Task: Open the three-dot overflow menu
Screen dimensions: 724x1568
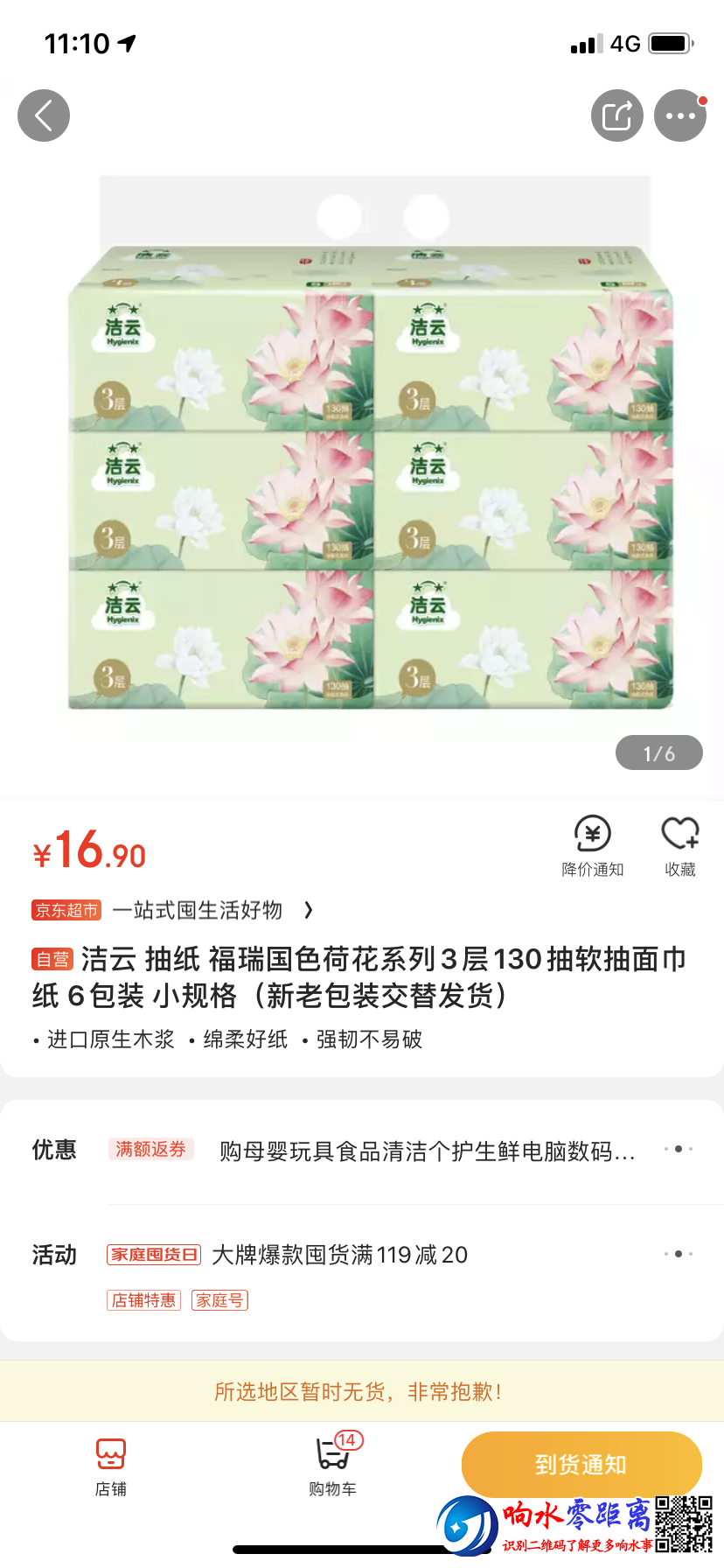Action: (x=680, y=115)
